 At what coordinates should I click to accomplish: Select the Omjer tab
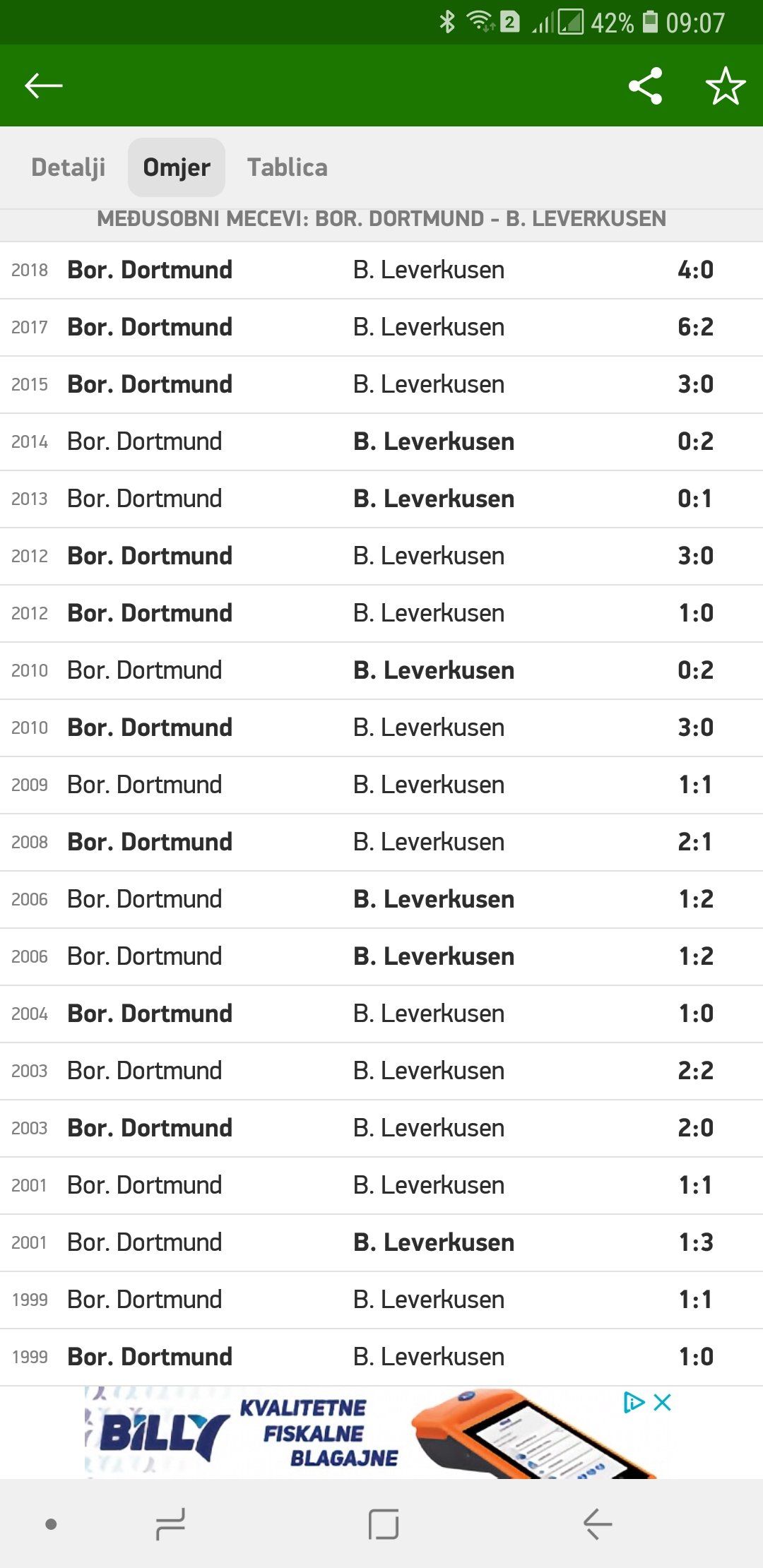[177, 167]
